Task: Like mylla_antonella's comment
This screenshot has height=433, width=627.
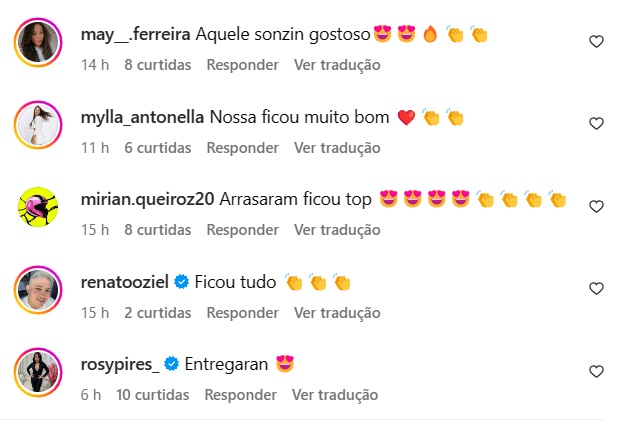Action: pos(596,124)
